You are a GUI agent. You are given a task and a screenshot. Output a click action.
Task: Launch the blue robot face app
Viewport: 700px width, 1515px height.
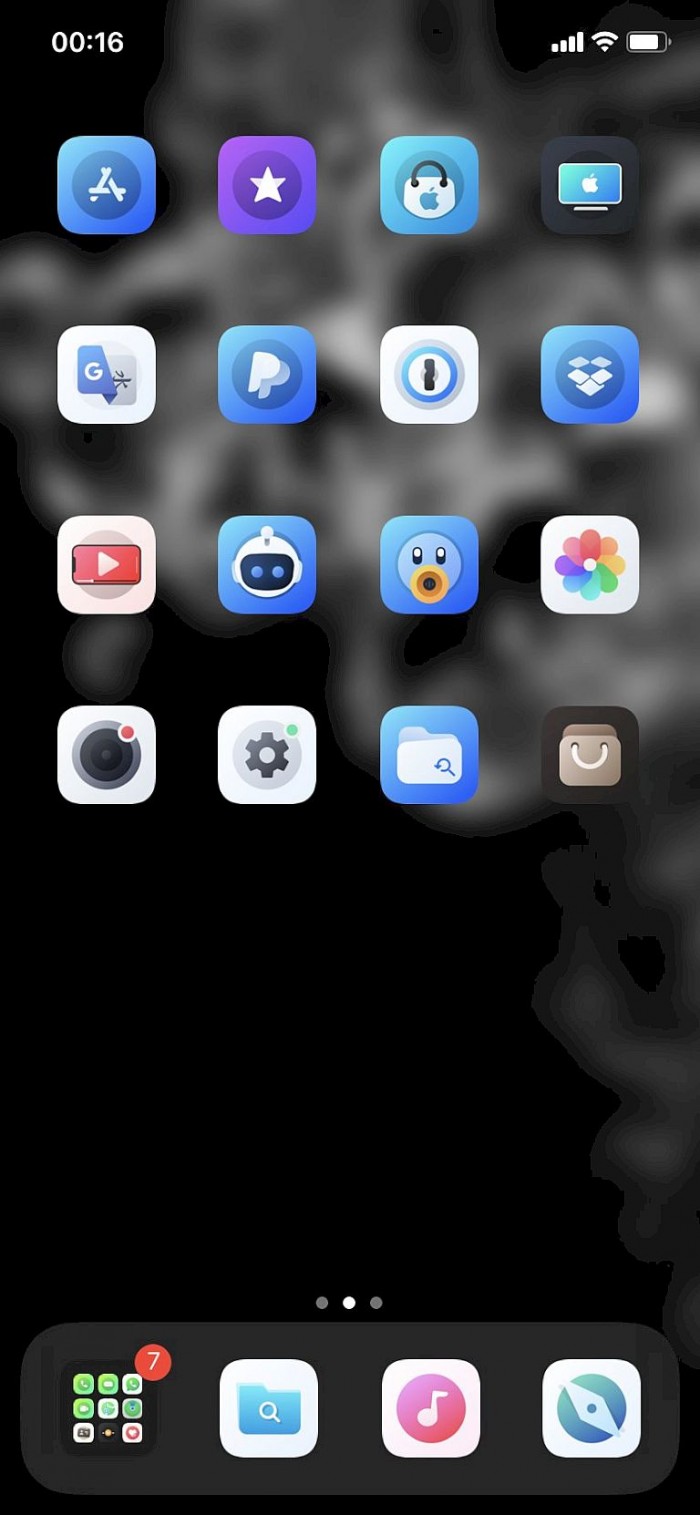pos(267,565)
